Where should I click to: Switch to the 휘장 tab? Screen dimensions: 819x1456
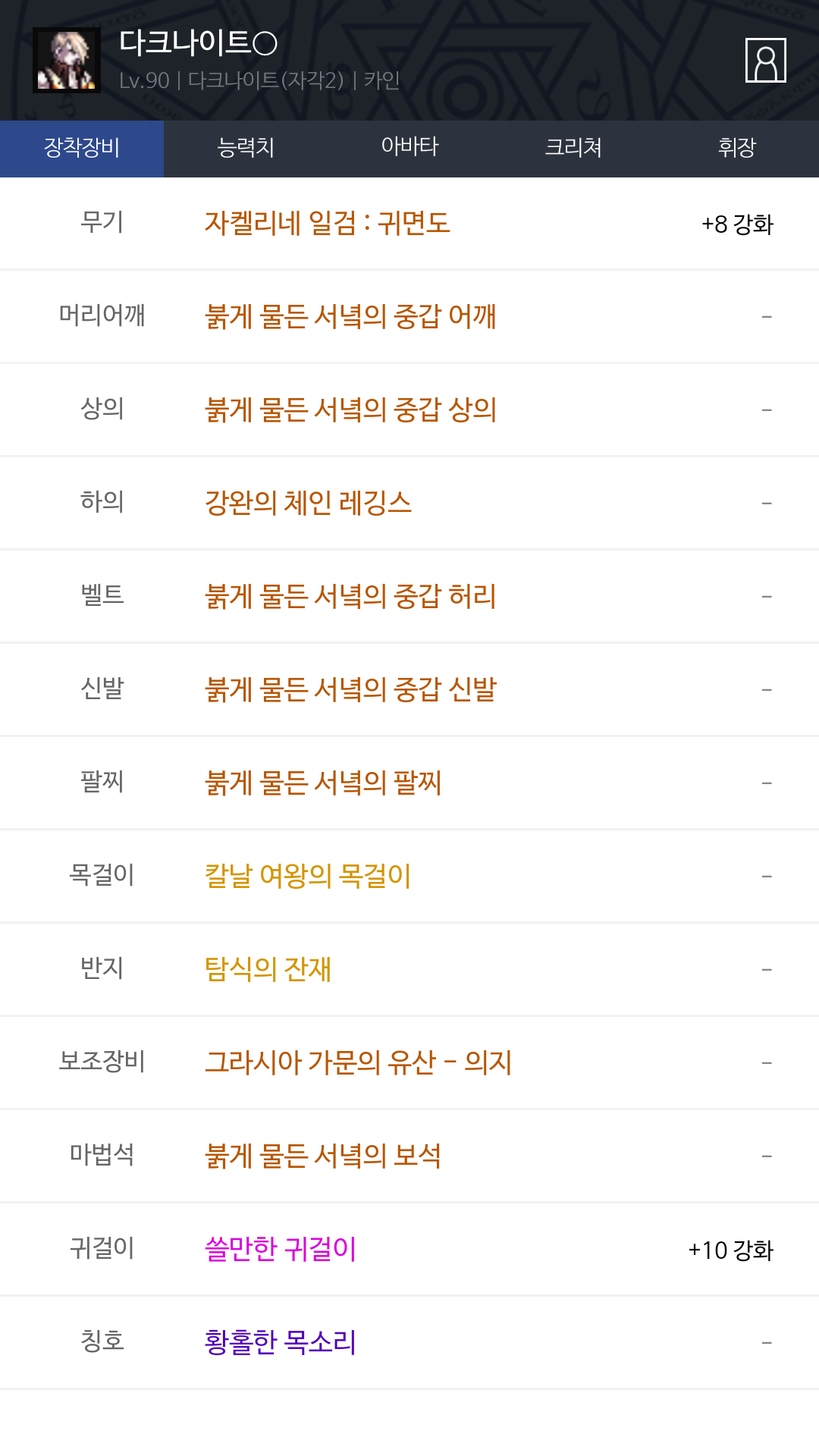coord(737,148)
